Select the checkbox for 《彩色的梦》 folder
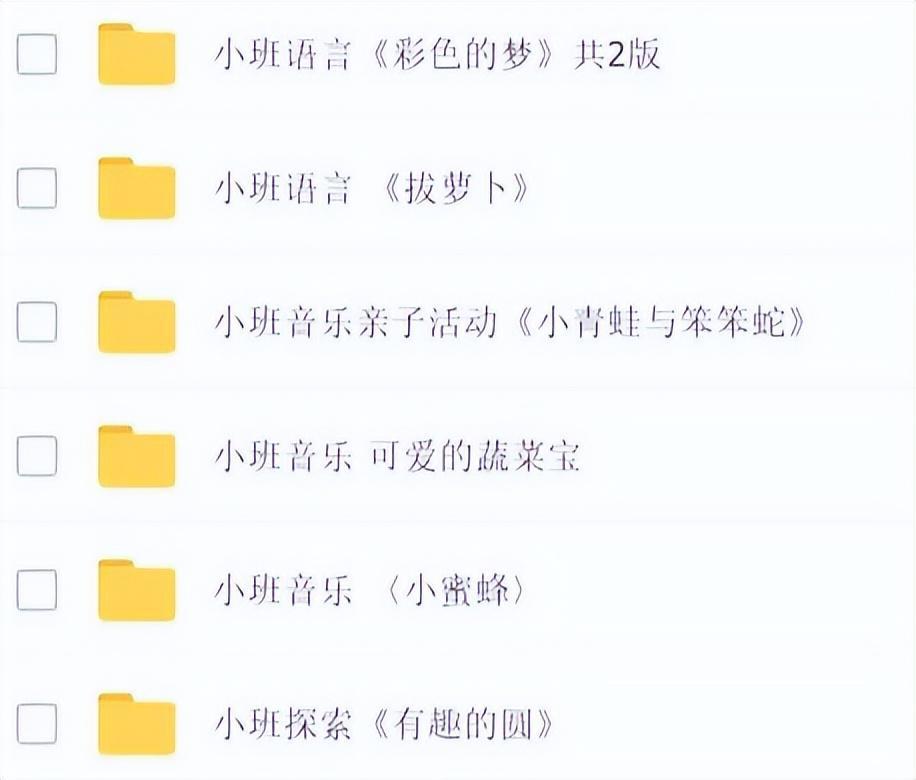 point(37,54)
